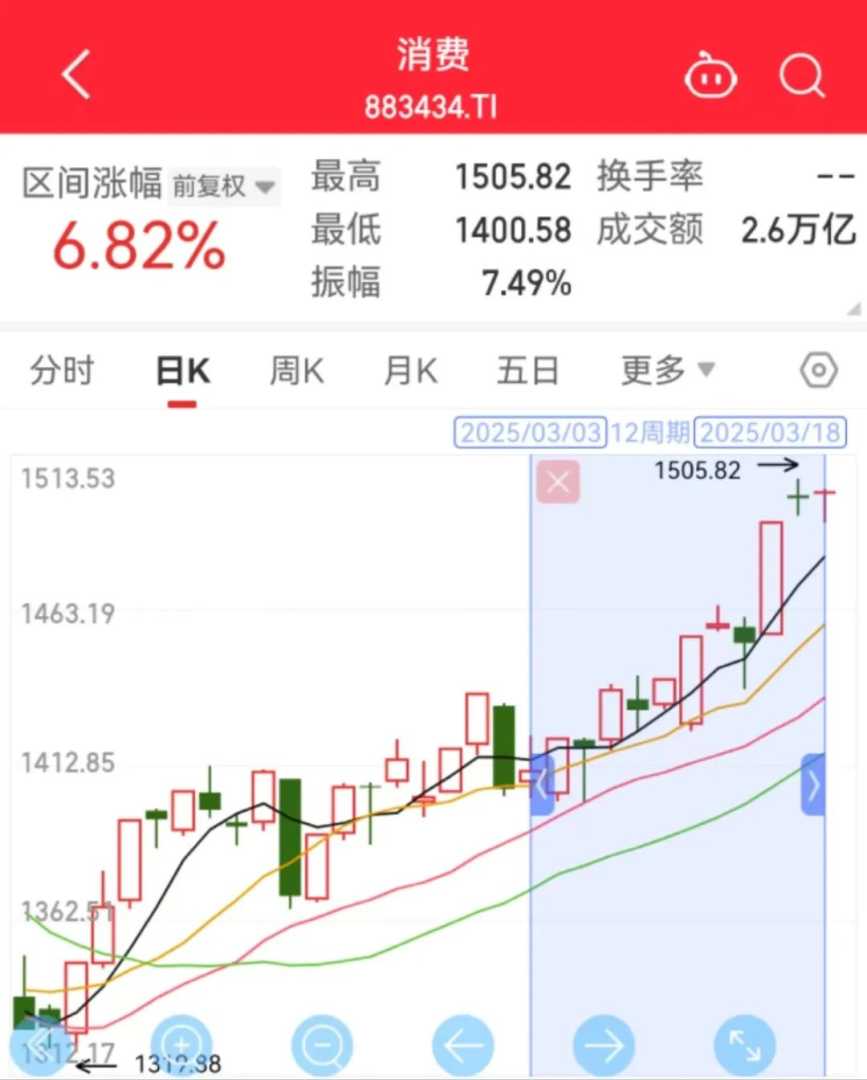Move the chart right with the arrow

(604, 1046)
